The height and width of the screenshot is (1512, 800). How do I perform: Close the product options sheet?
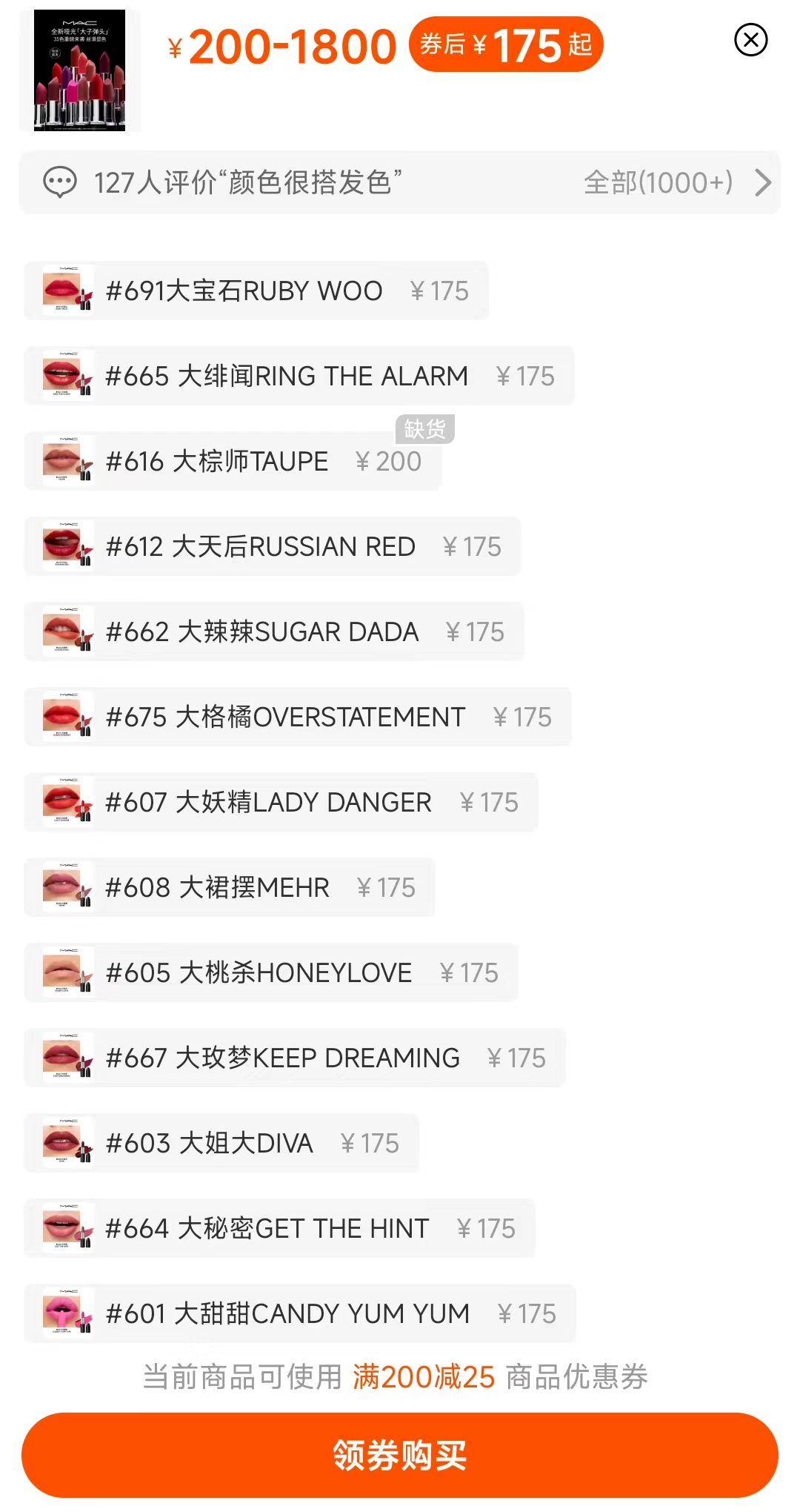tap(750, 40)
